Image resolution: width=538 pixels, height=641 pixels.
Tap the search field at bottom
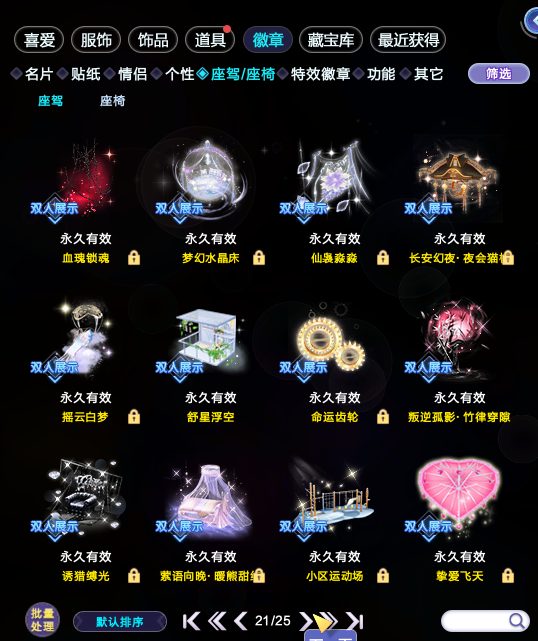tap(485, 621)
